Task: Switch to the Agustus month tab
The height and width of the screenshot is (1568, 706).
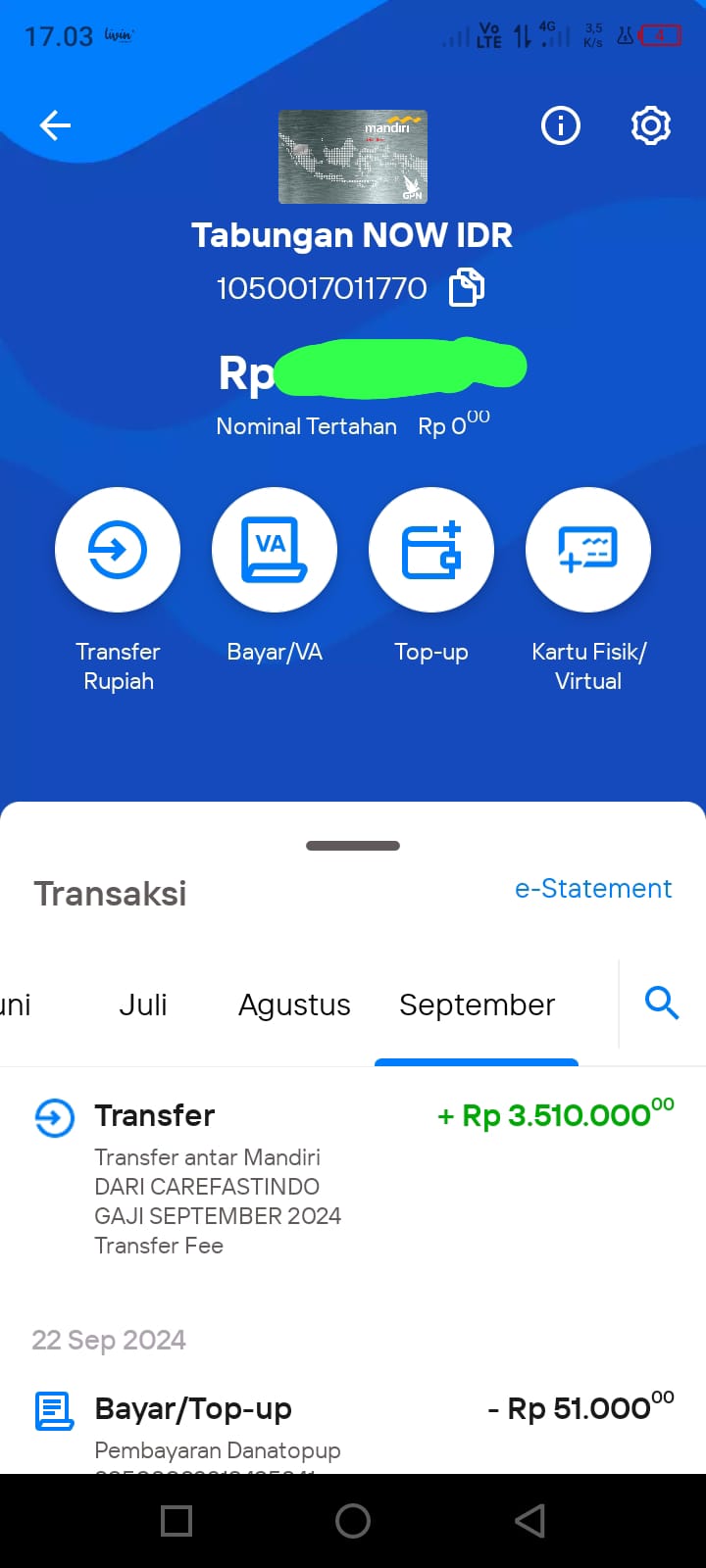Action: point(294,1005)
